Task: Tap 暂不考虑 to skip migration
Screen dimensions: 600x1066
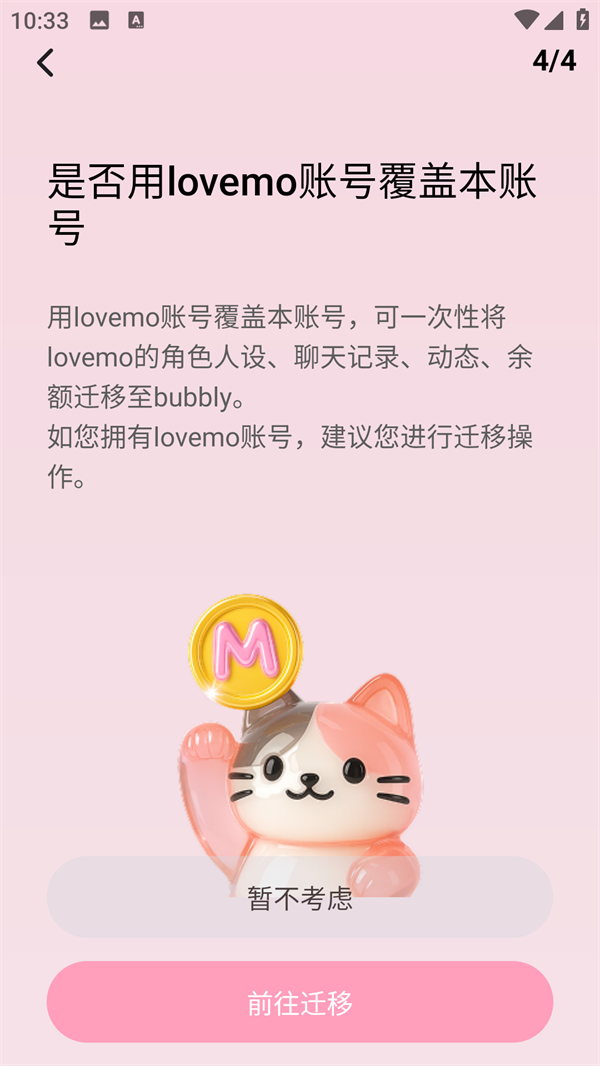Action: click(300, 898)
